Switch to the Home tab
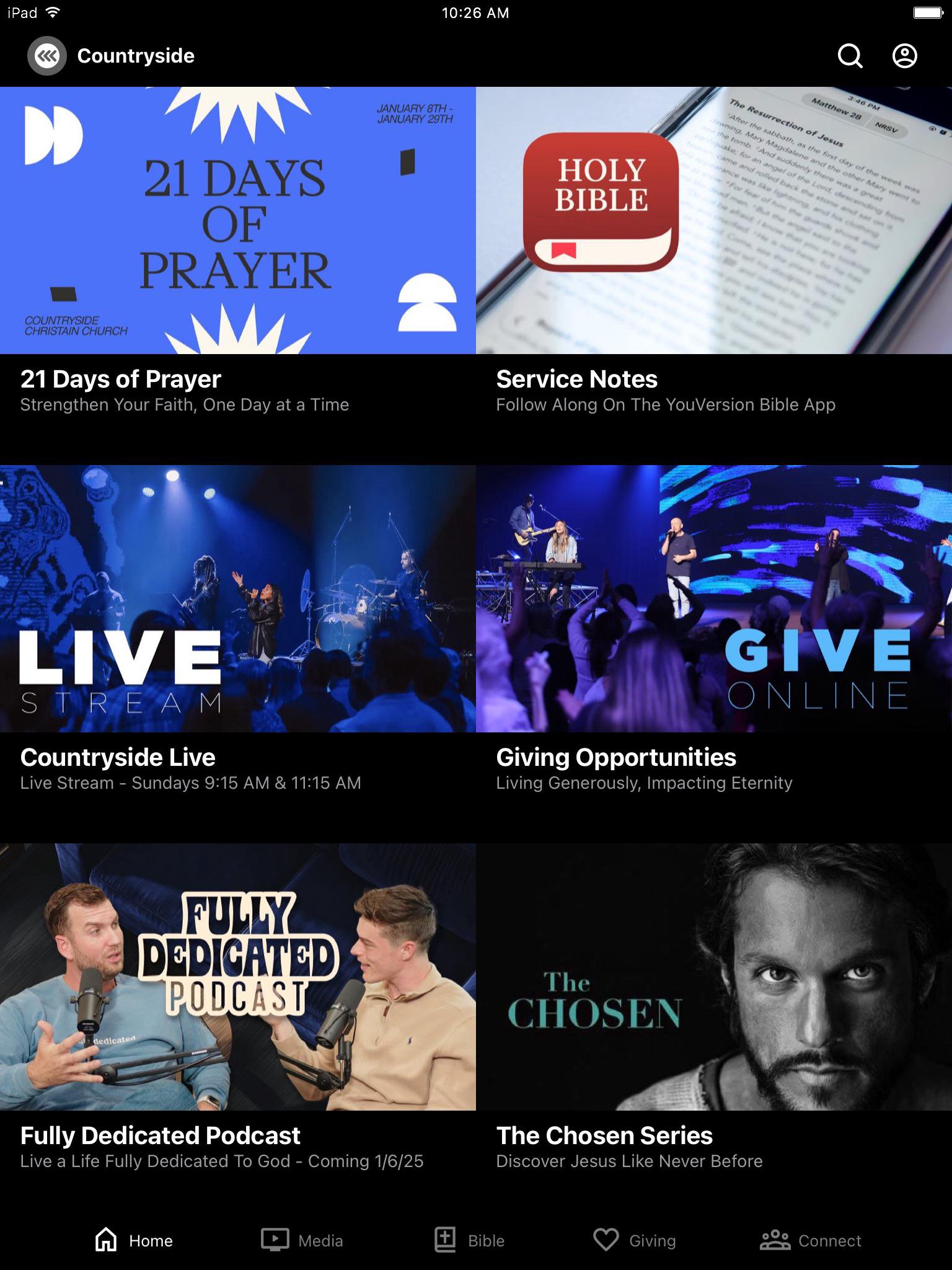Viewport: 952px width, 1270px height. coord(134,1240)
